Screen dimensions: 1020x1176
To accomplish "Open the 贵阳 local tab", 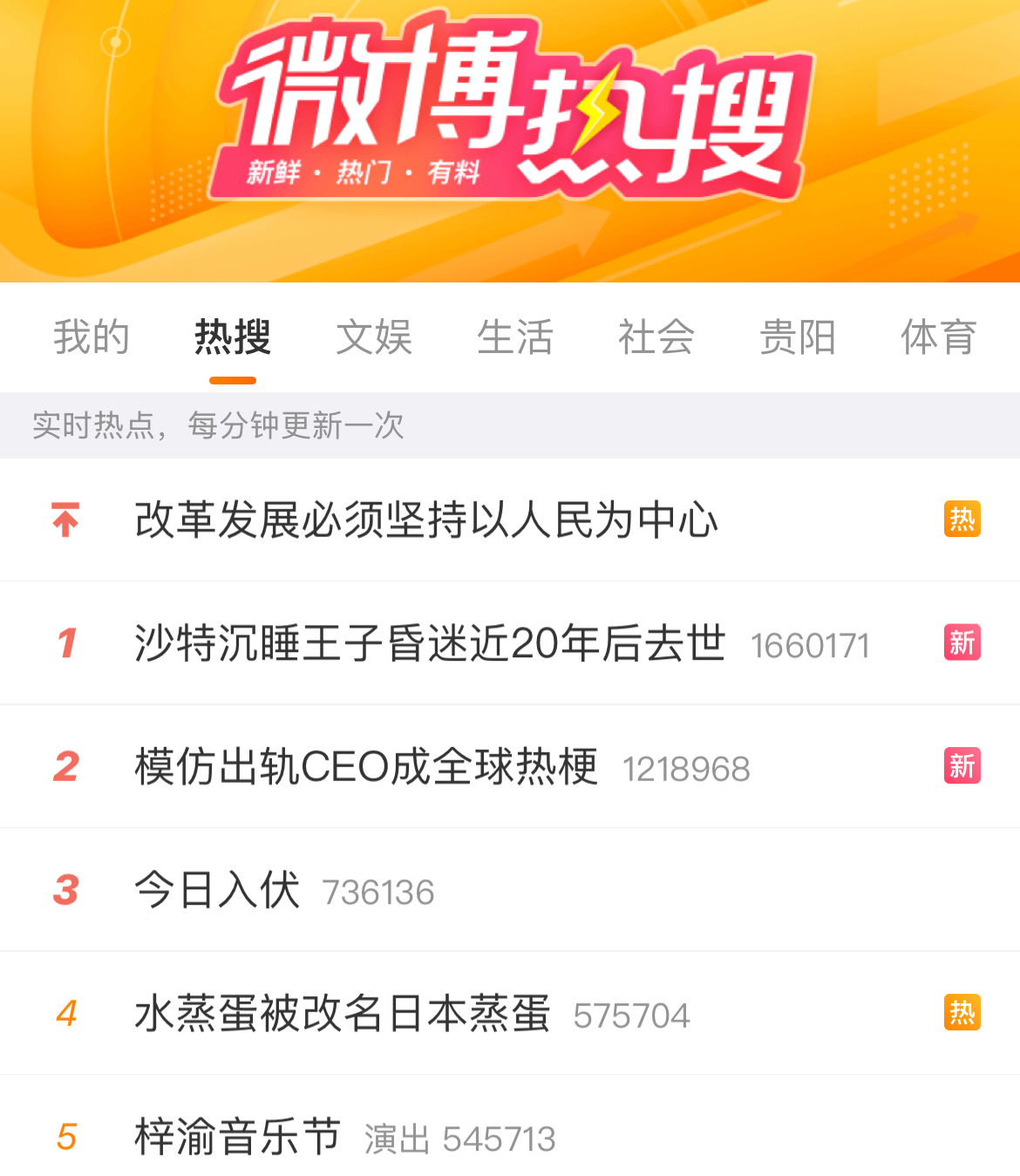I will 798,337.
